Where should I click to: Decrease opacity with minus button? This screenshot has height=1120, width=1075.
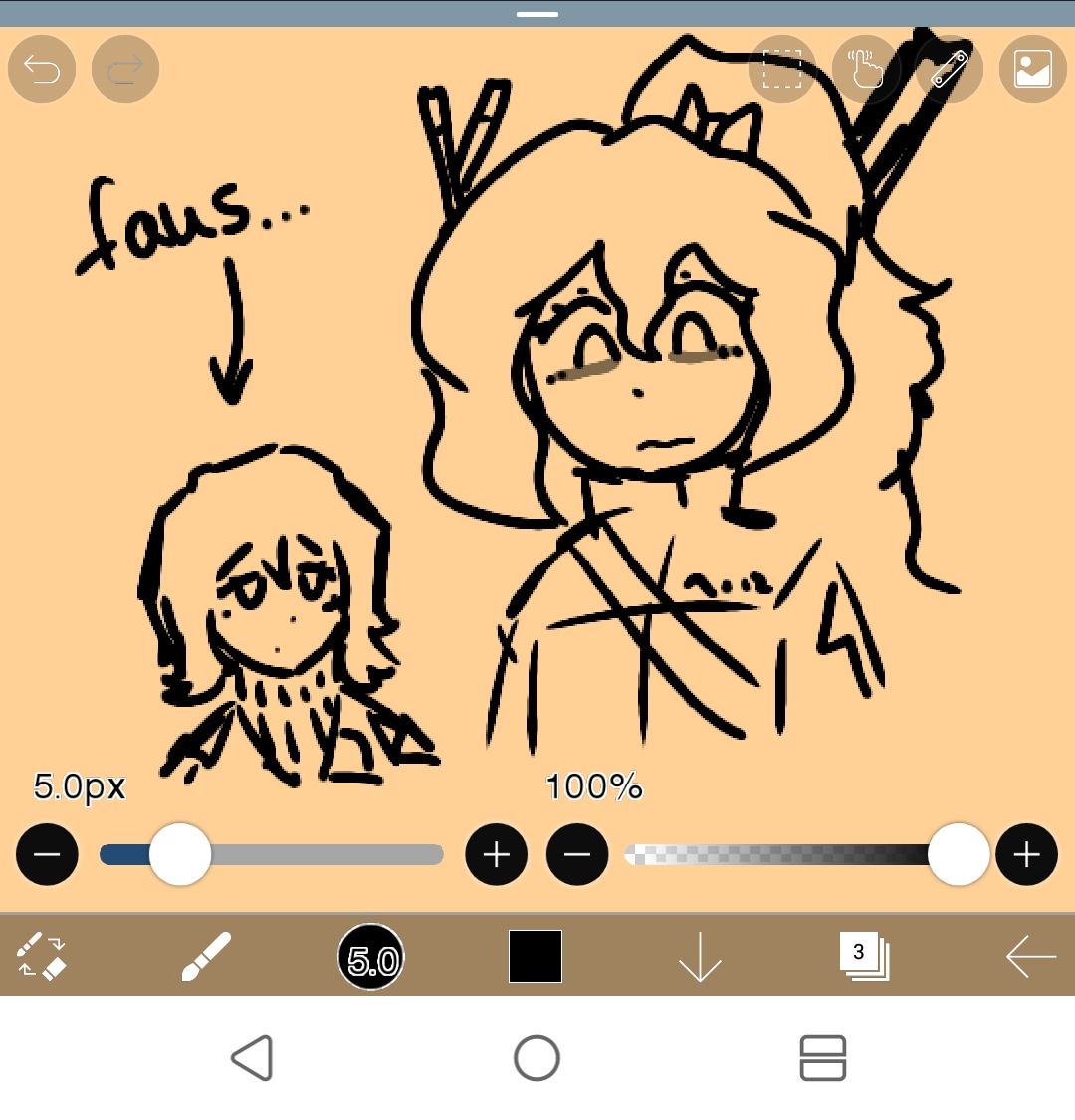(577, 854)
